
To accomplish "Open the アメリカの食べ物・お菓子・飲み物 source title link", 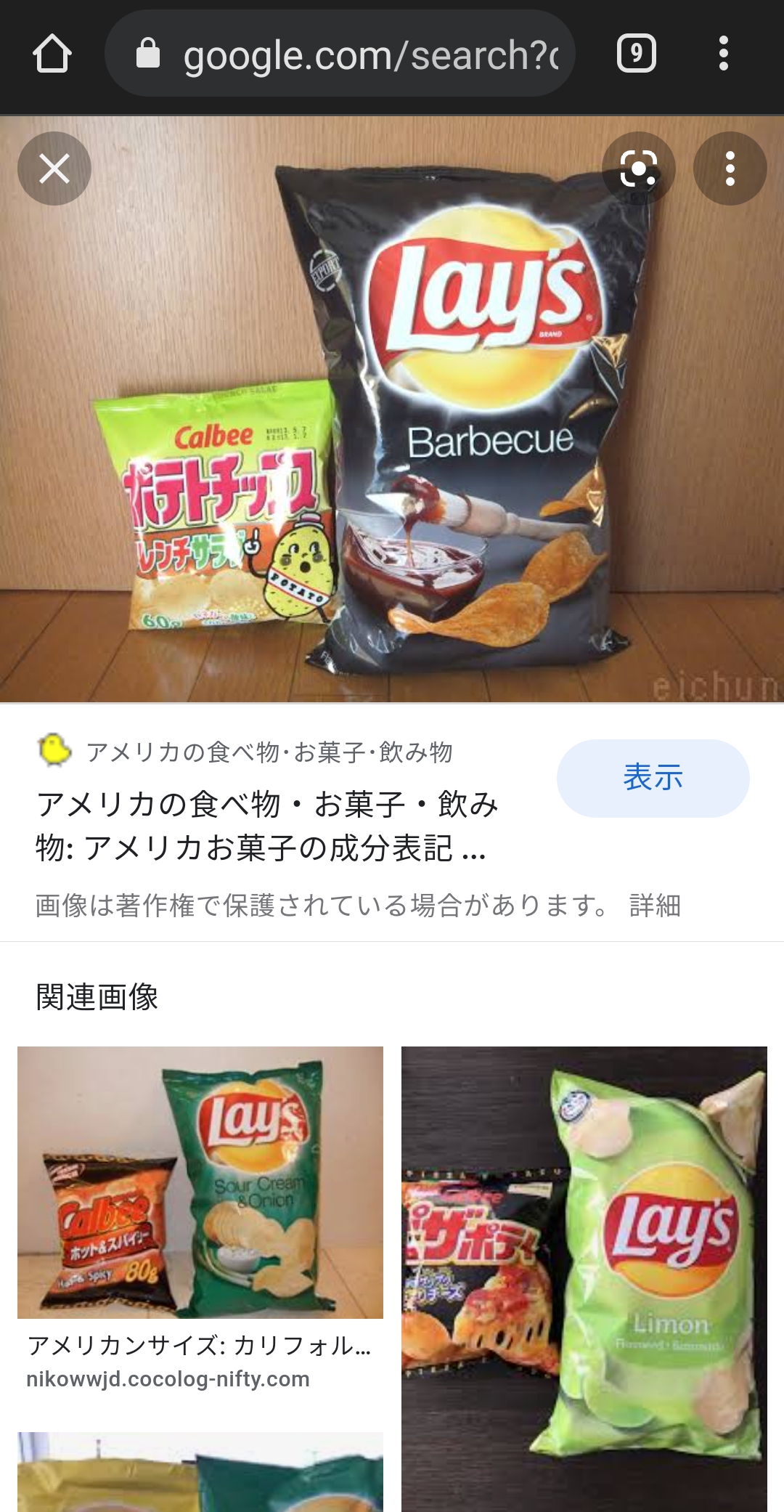I will pyautogui.click(x=267, y=826).
